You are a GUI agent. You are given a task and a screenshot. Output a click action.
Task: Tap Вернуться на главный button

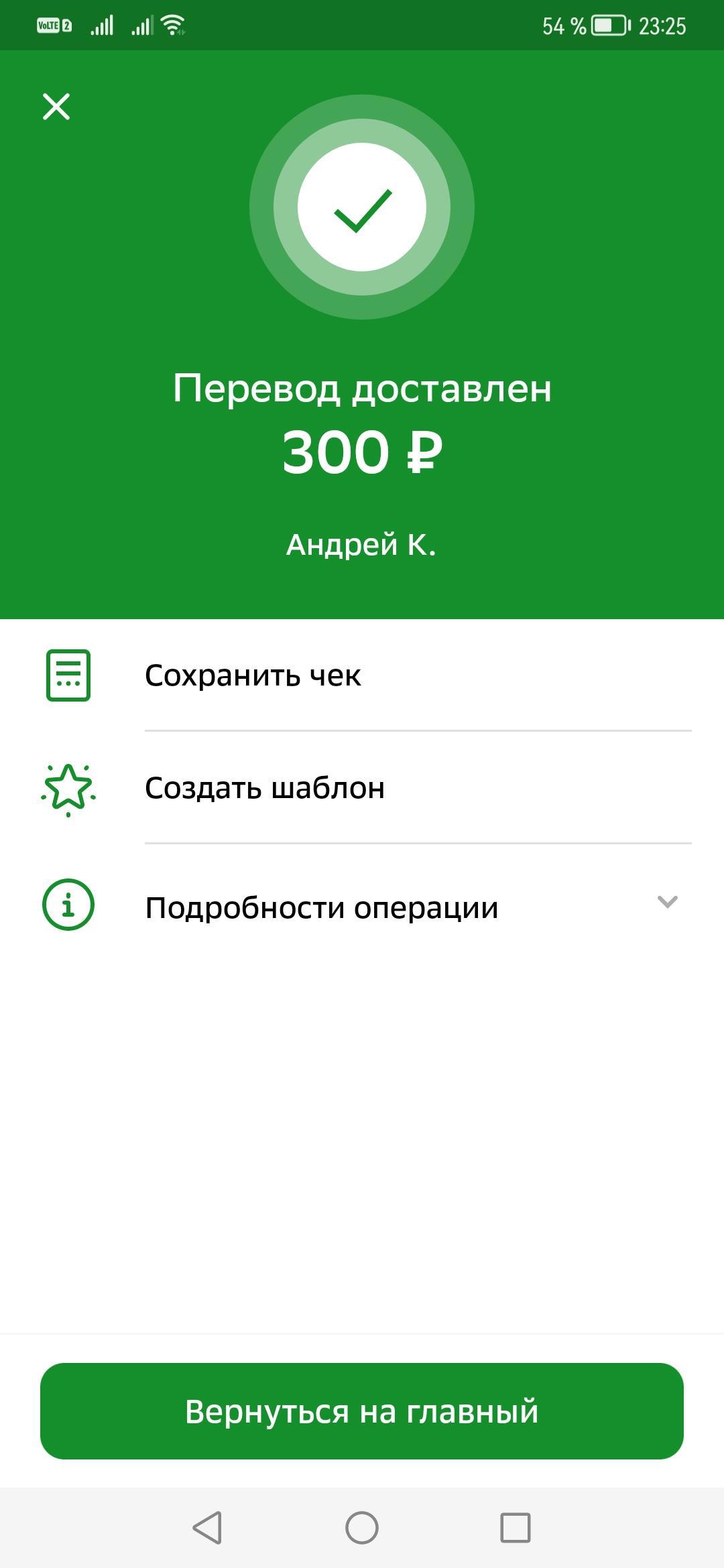tap(362, 1411)
